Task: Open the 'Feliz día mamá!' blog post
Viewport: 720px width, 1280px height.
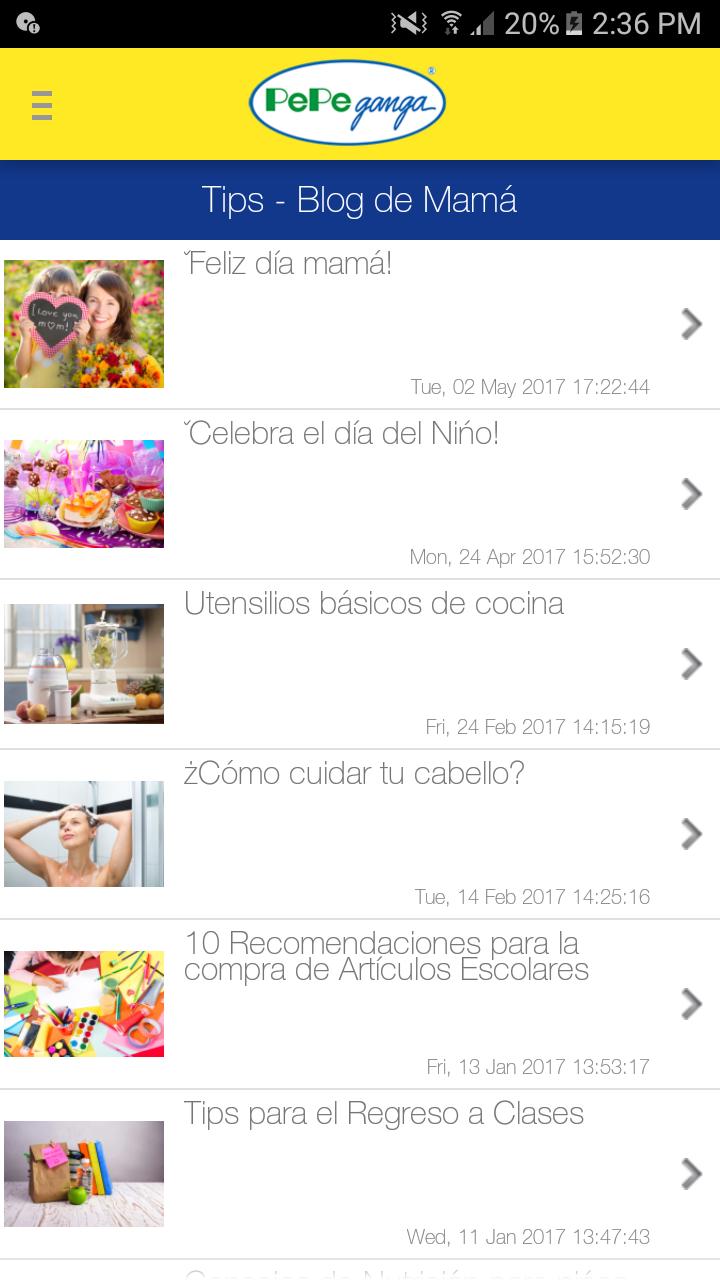Action: [360, 324]
